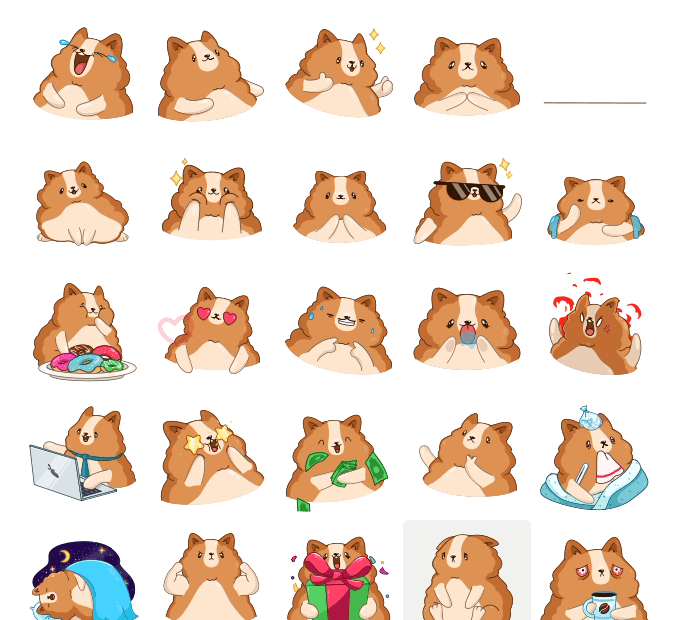Image resolution: width=680 pixels, height=620 pixels.
Task: Tap the dog in party hat sticker
Action: 595,458
